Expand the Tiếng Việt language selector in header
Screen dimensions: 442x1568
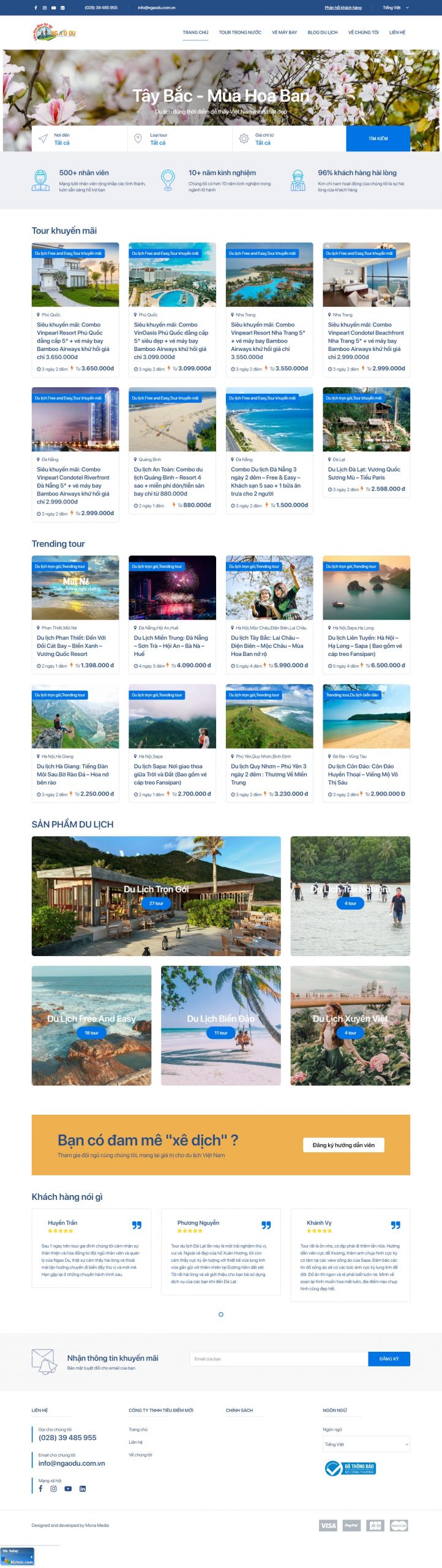(395, 8)
